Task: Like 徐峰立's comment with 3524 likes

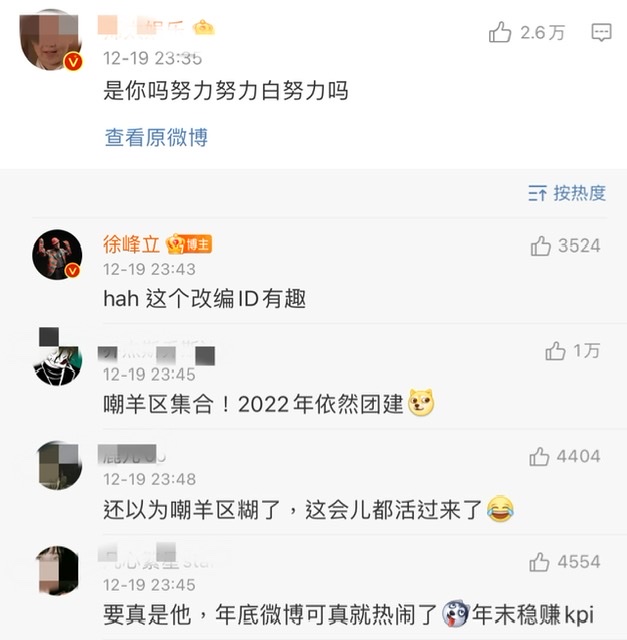Action: [x=541, y=246]
